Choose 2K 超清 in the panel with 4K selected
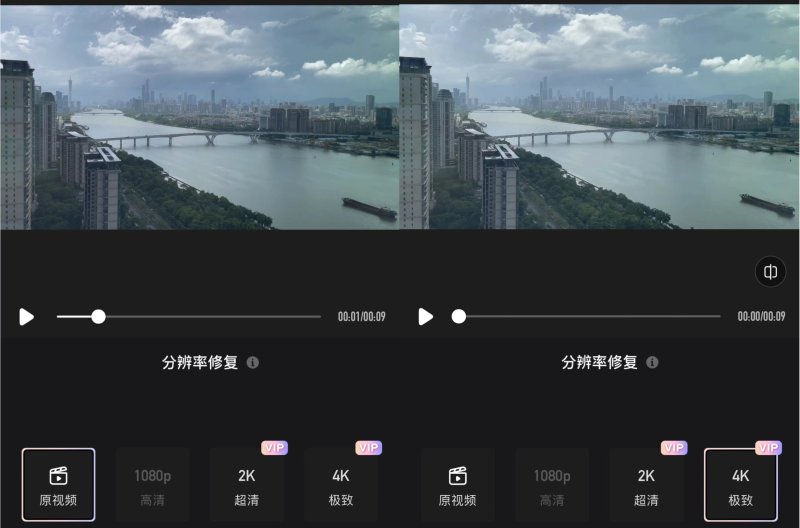 point(646,485)
